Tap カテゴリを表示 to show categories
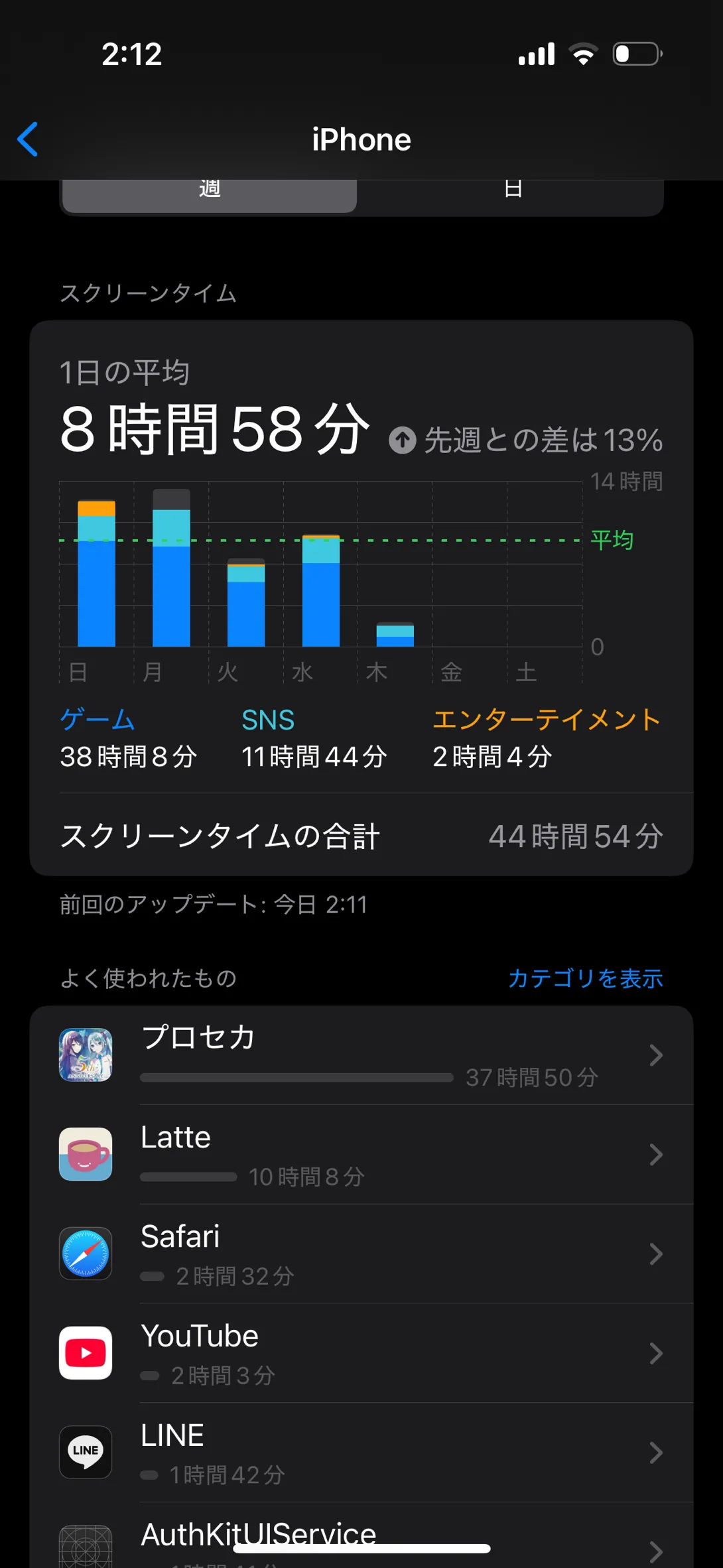 (585, 978)
